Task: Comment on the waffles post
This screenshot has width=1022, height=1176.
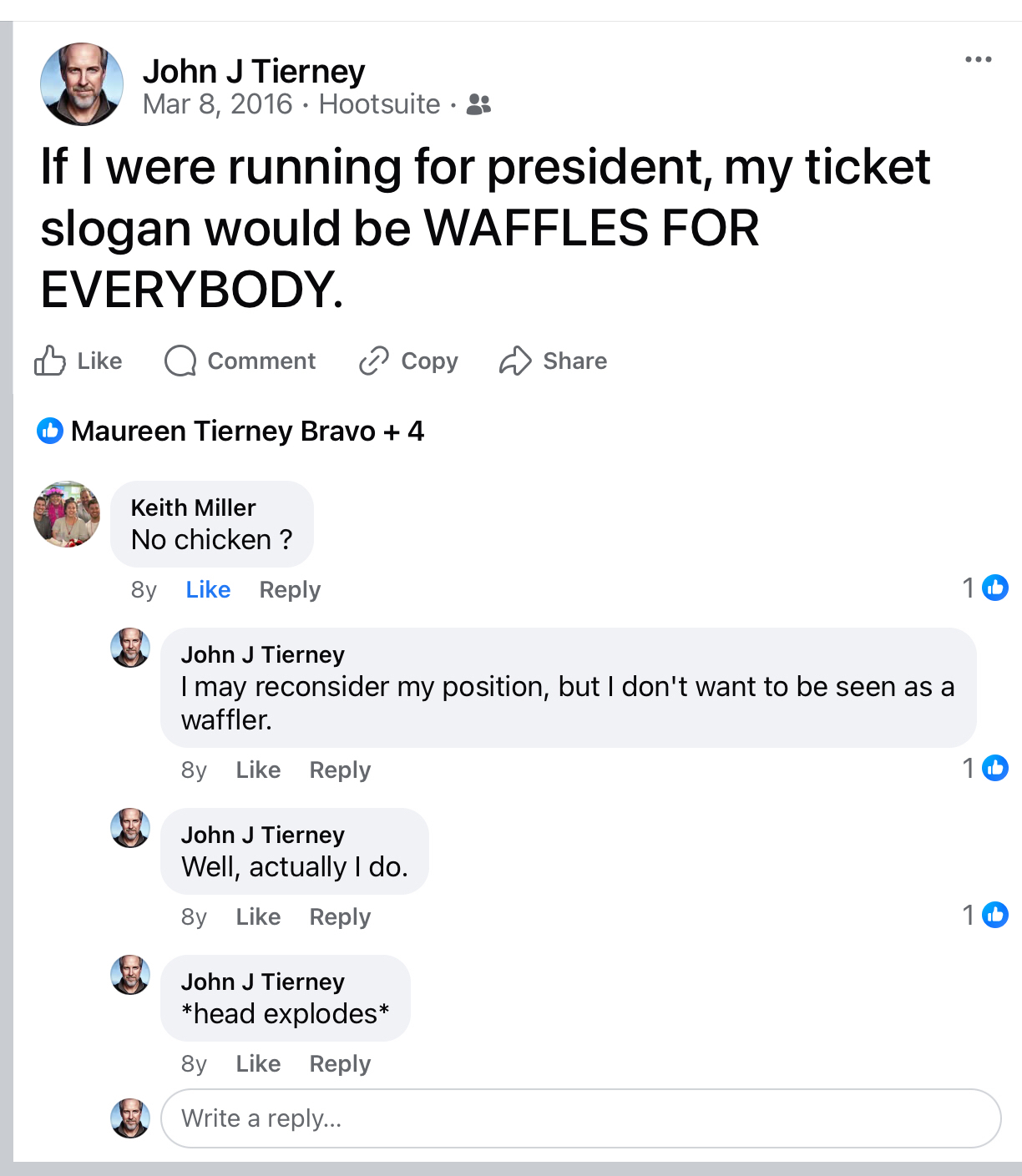Action: 240,361
